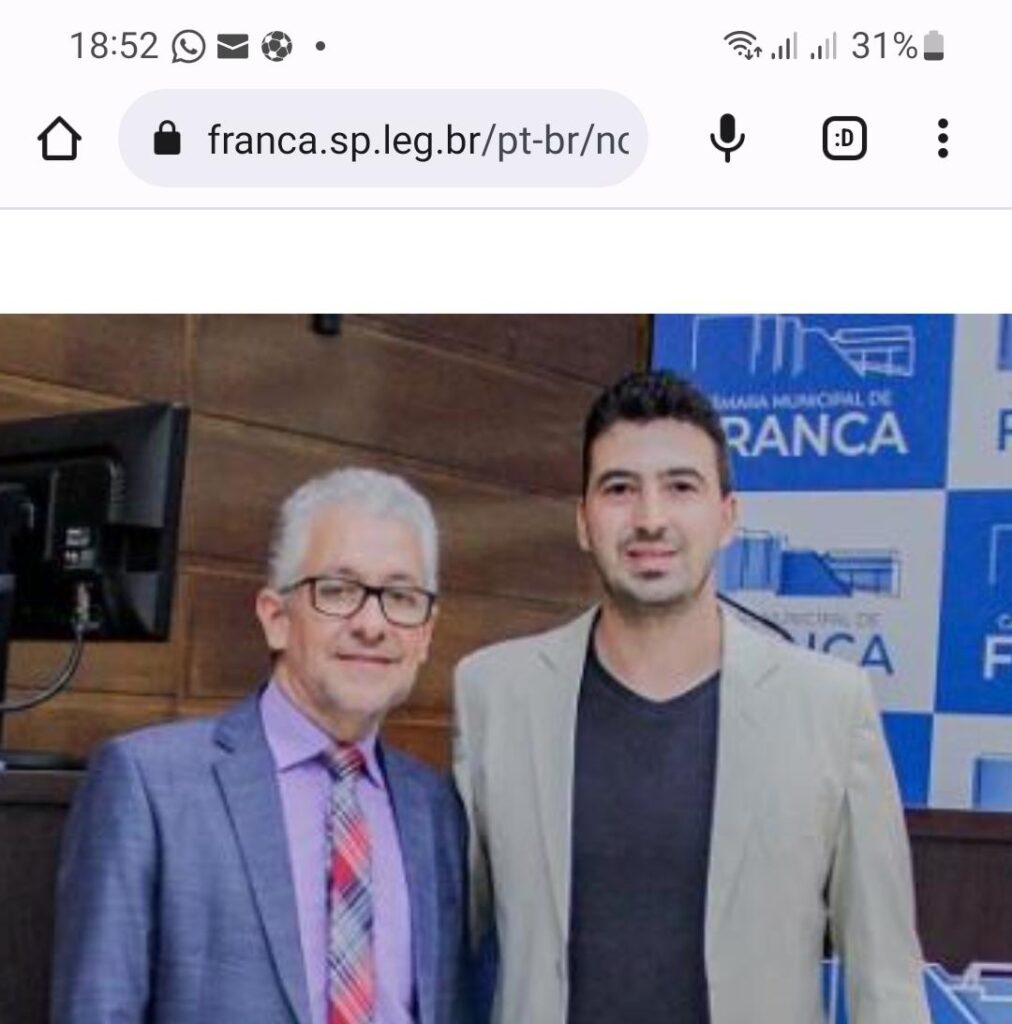The height and width of the screenshot is (1024, 1012).
Task: Open the tab switcher
Action: (x=844, y=139)
